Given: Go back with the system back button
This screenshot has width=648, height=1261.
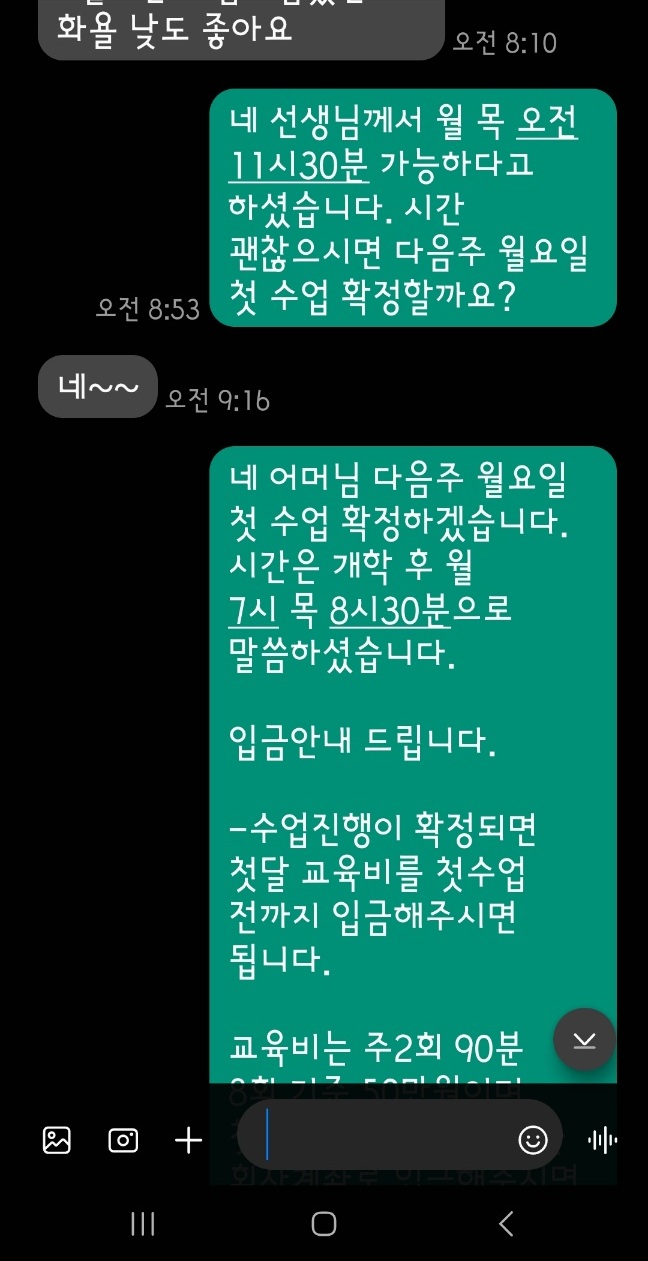Looking at the screenshot, I should point(506,1223).
